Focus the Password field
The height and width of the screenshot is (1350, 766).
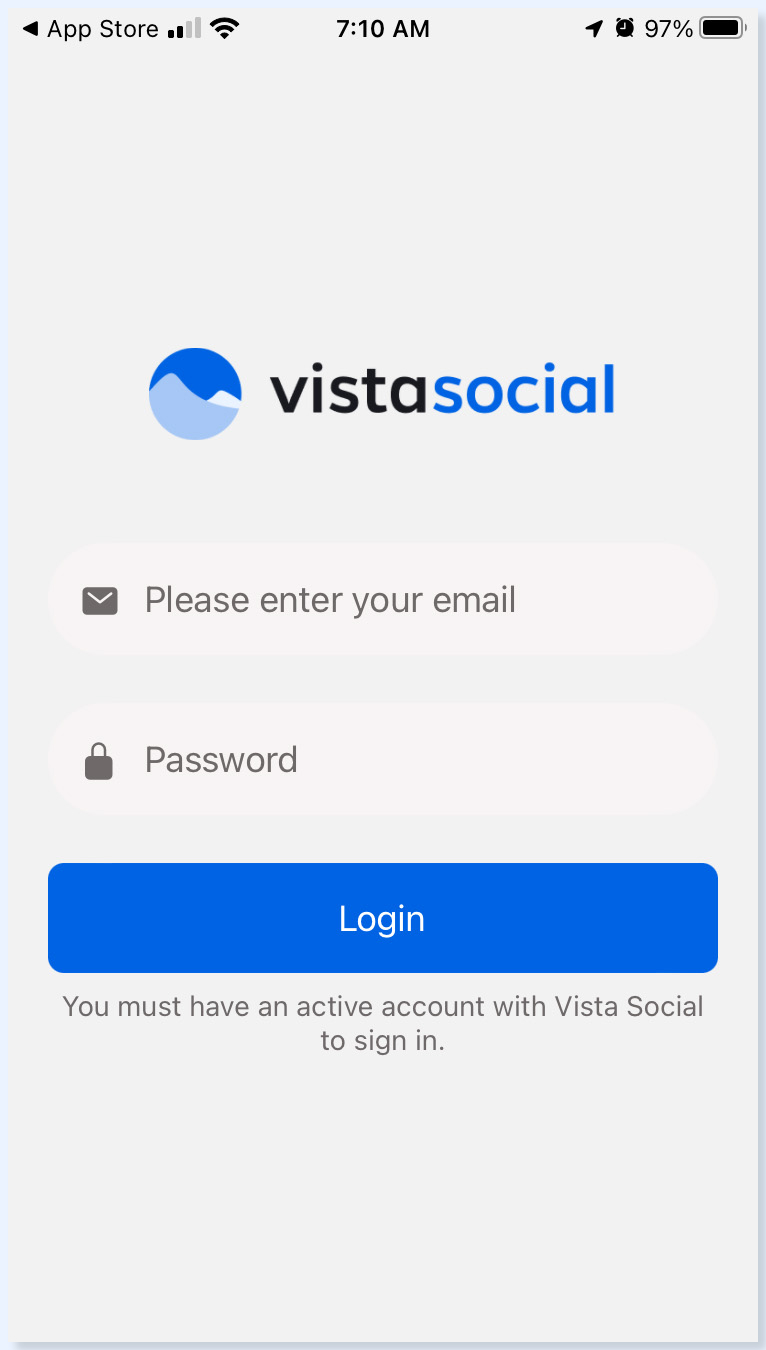point(383,759)
